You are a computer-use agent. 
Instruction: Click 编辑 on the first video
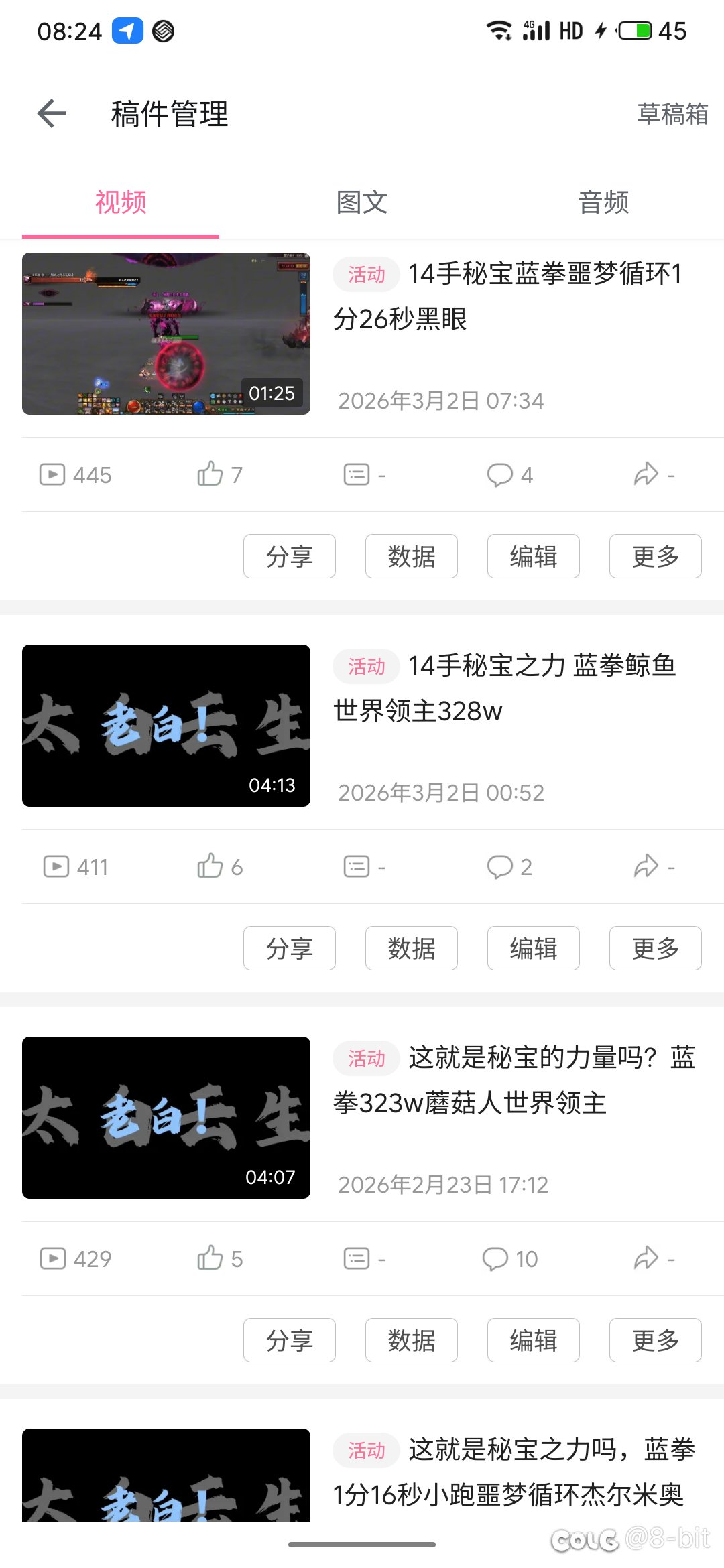[x=533, y=556]
